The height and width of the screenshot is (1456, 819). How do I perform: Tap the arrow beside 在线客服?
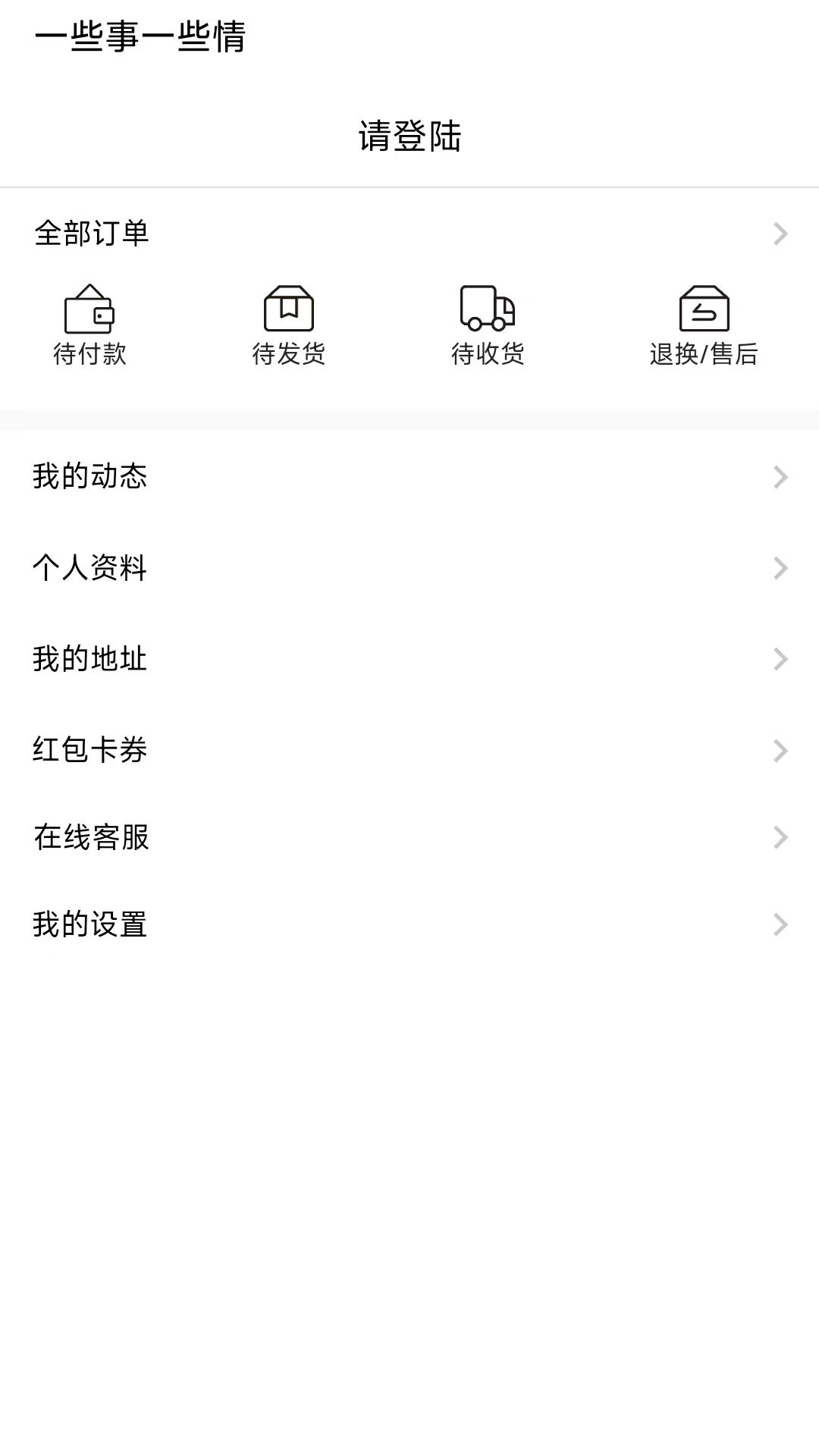coord(782,837)
